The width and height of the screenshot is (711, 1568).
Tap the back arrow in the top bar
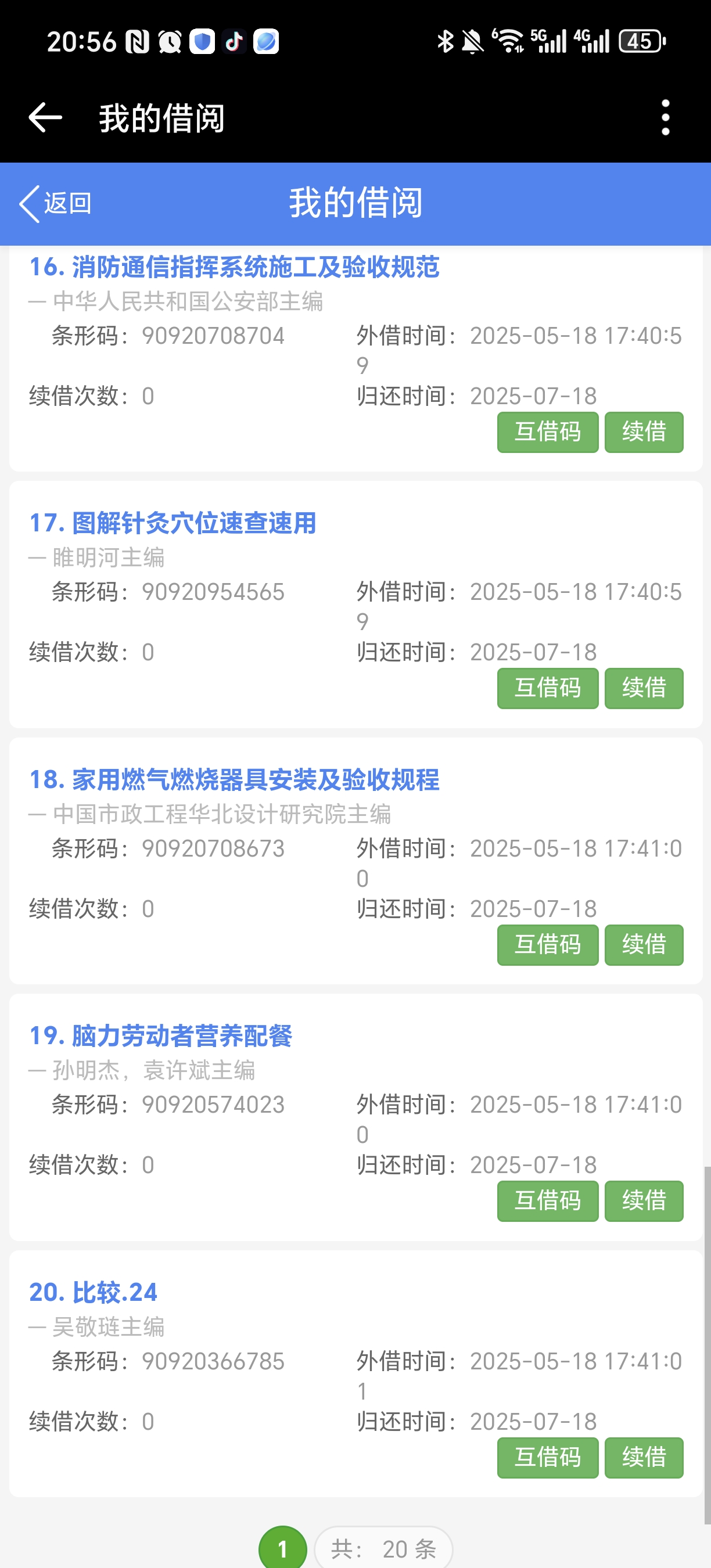coord(45,117)
